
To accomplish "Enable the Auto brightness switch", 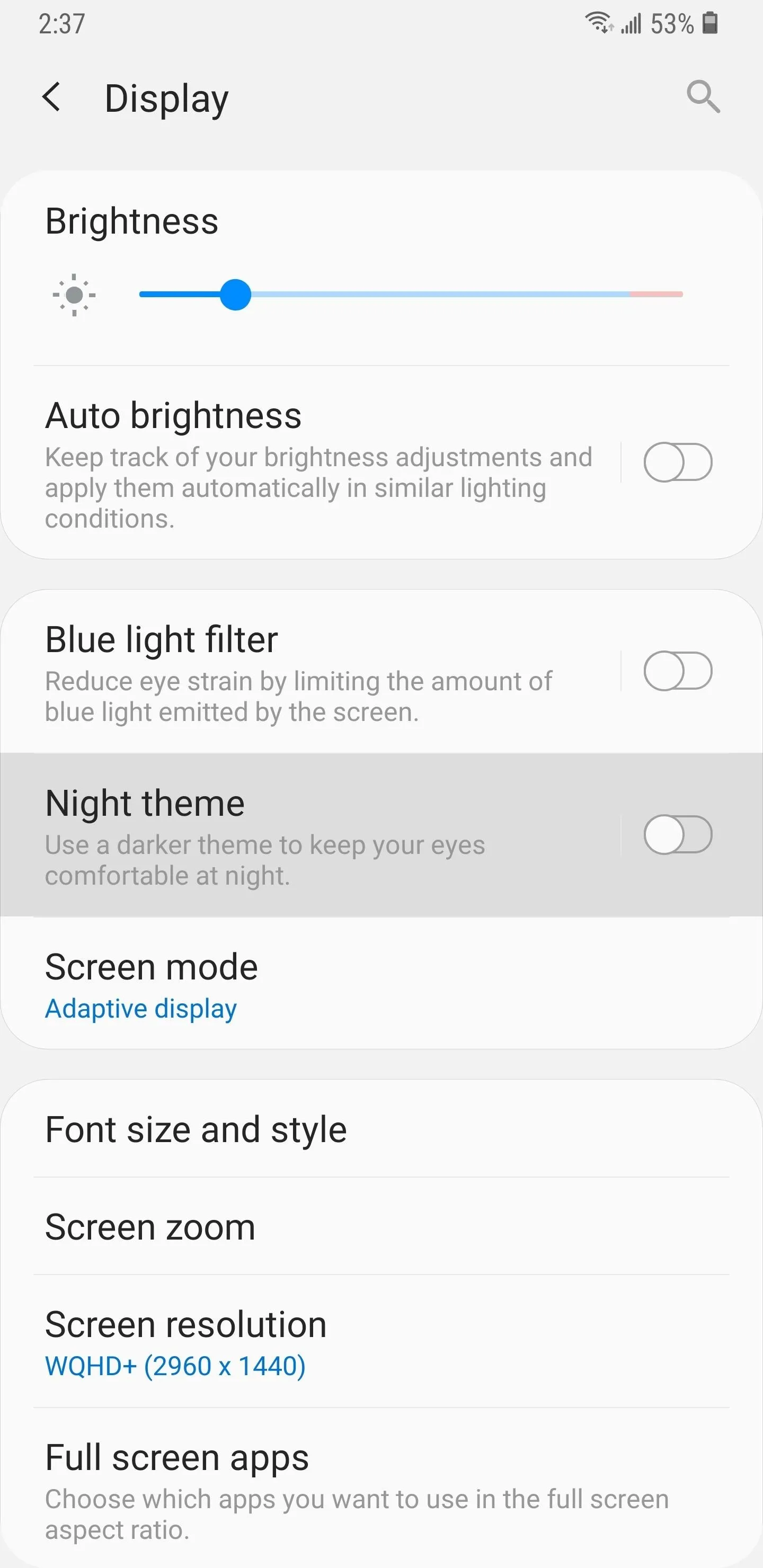I will (x=678, y=462).
